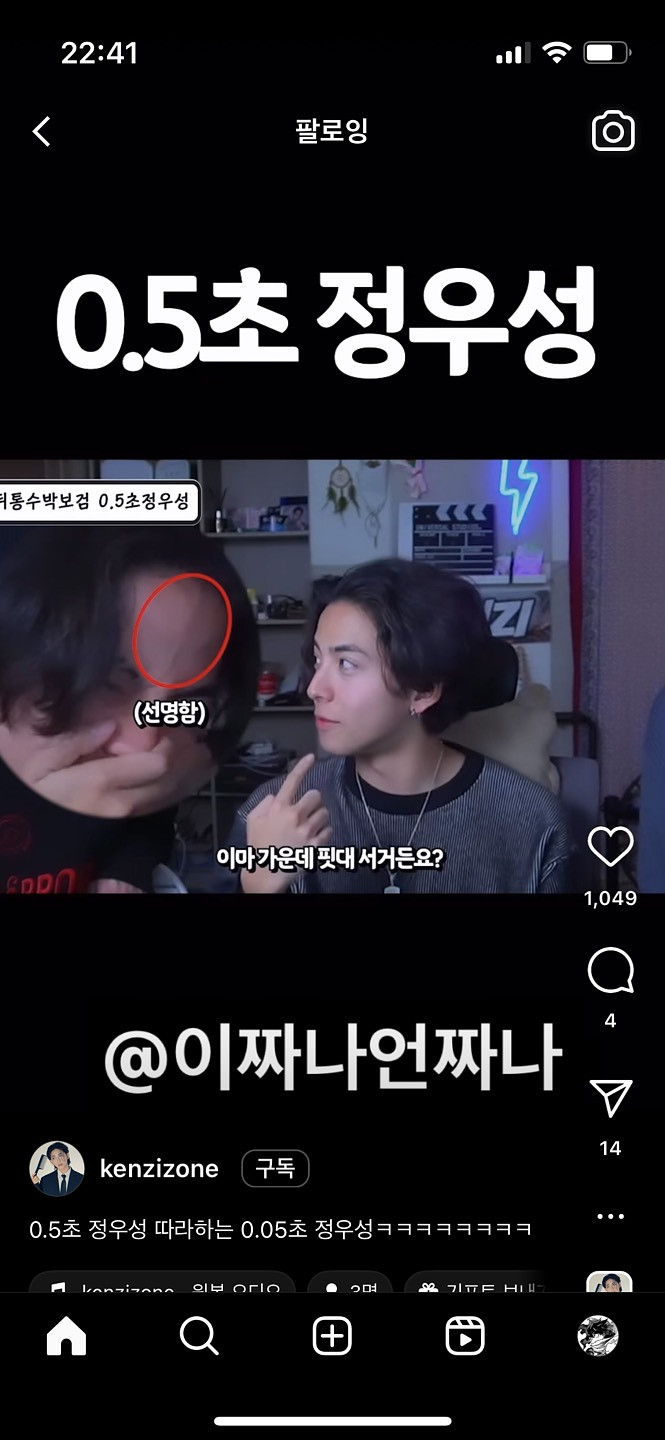Open the camera to create a reel
Screen dimensions: 665x1440
(x=612, y=131)
